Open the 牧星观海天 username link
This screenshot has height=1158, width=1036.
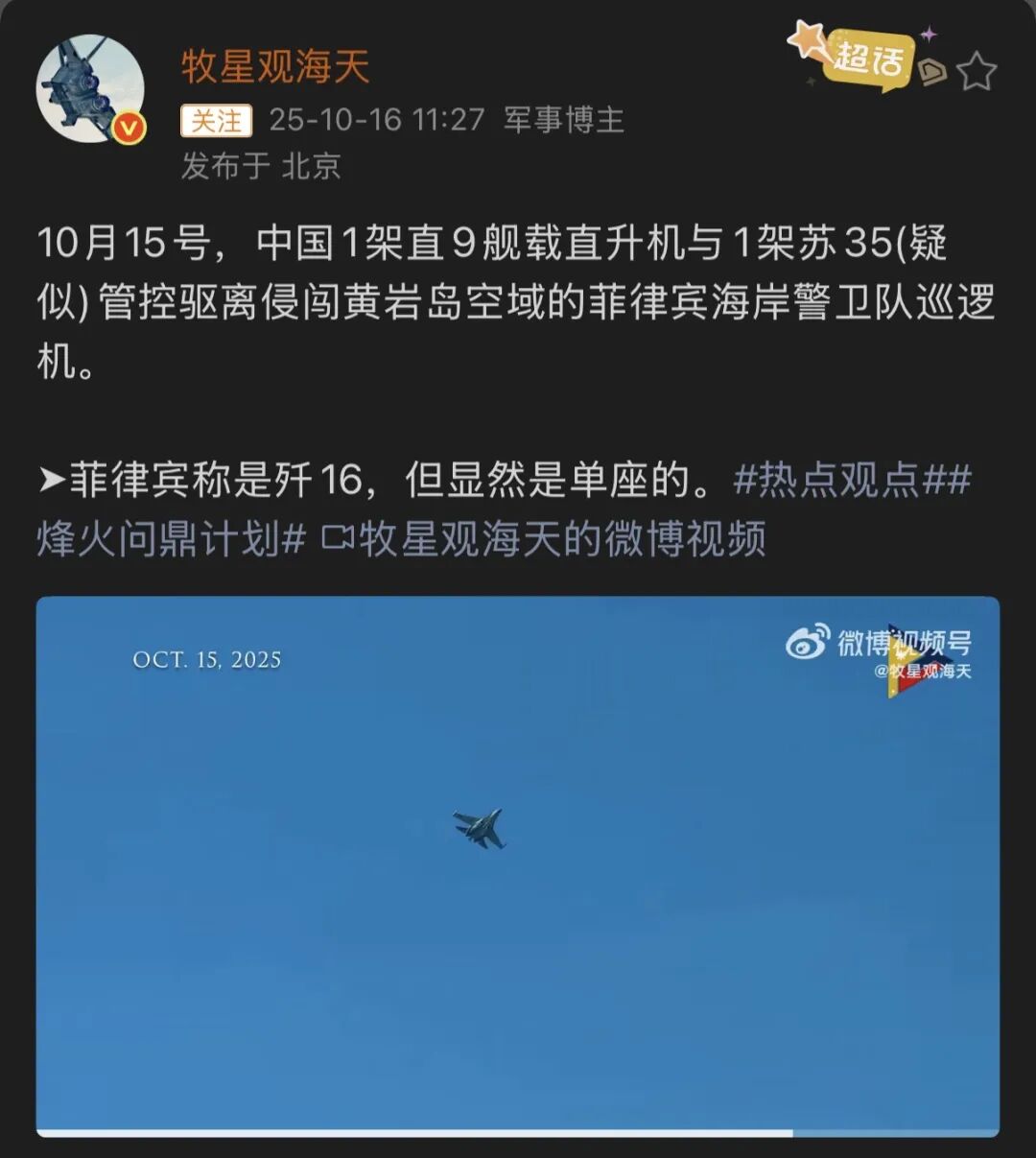point(275,67)
